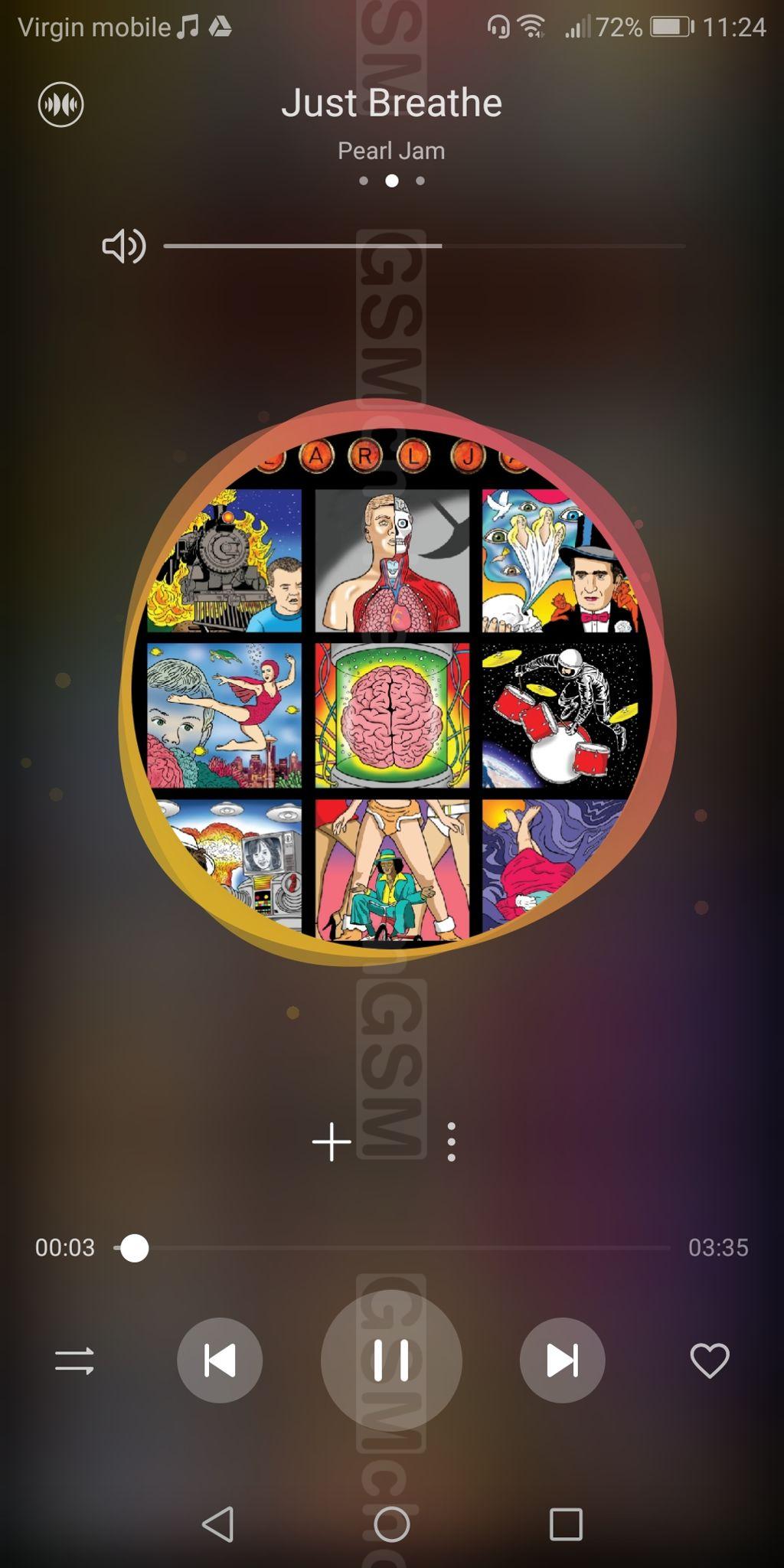Go back using the system back button
This screenshot has height=1568, width=784.
pos(218,1524)
